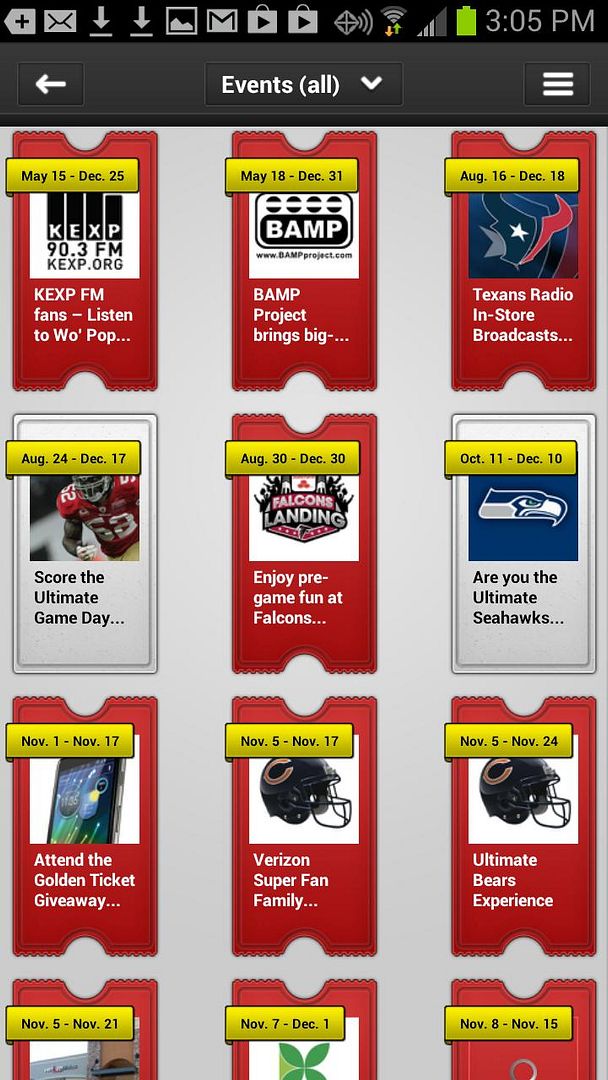The width and height of the screenshot is (608, 1080).
Task: Open Score the Ultimate Game Day event
Action: [x=85, y=543]
